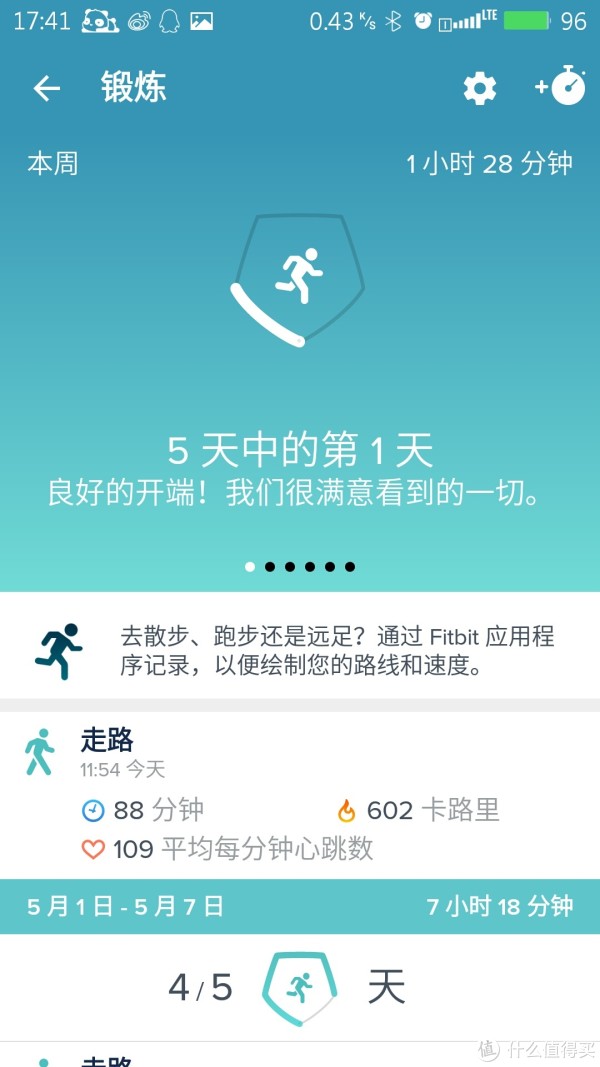Open exercise settings gear
The width and height of the screenshot is (600, 1067).
click(479, 89)
